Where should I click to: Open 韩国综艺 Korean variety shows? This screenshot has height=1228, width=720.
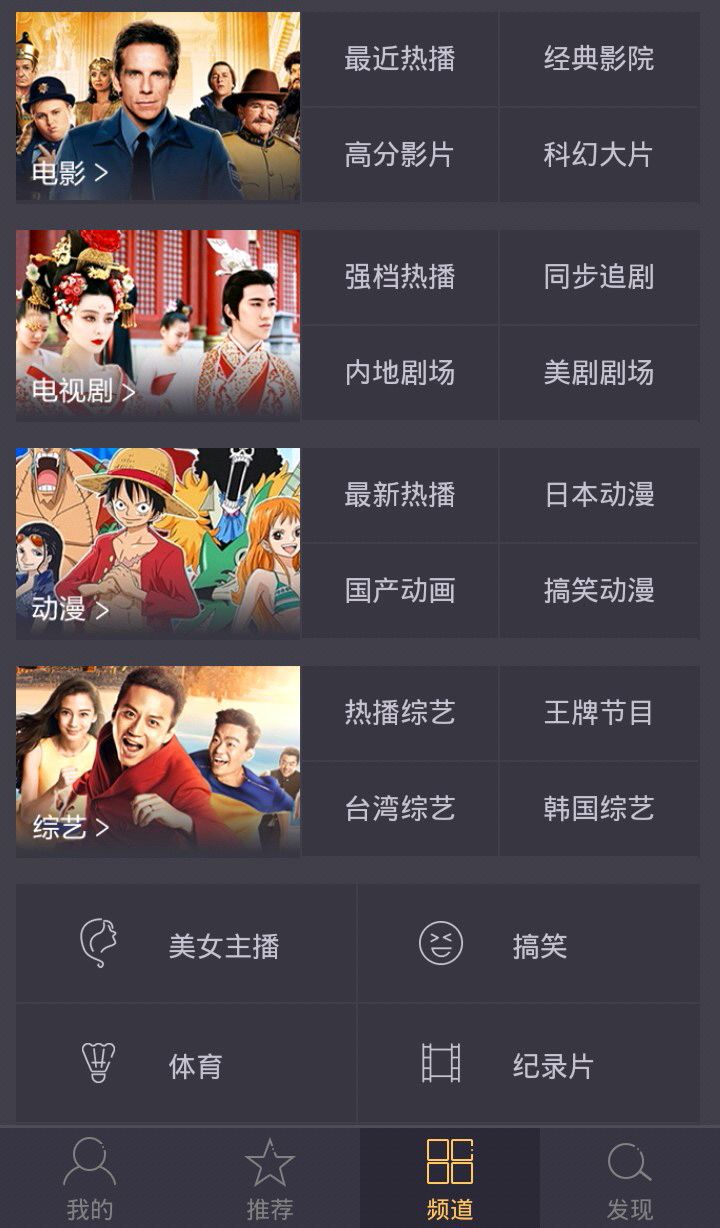(x=599, y=809)
